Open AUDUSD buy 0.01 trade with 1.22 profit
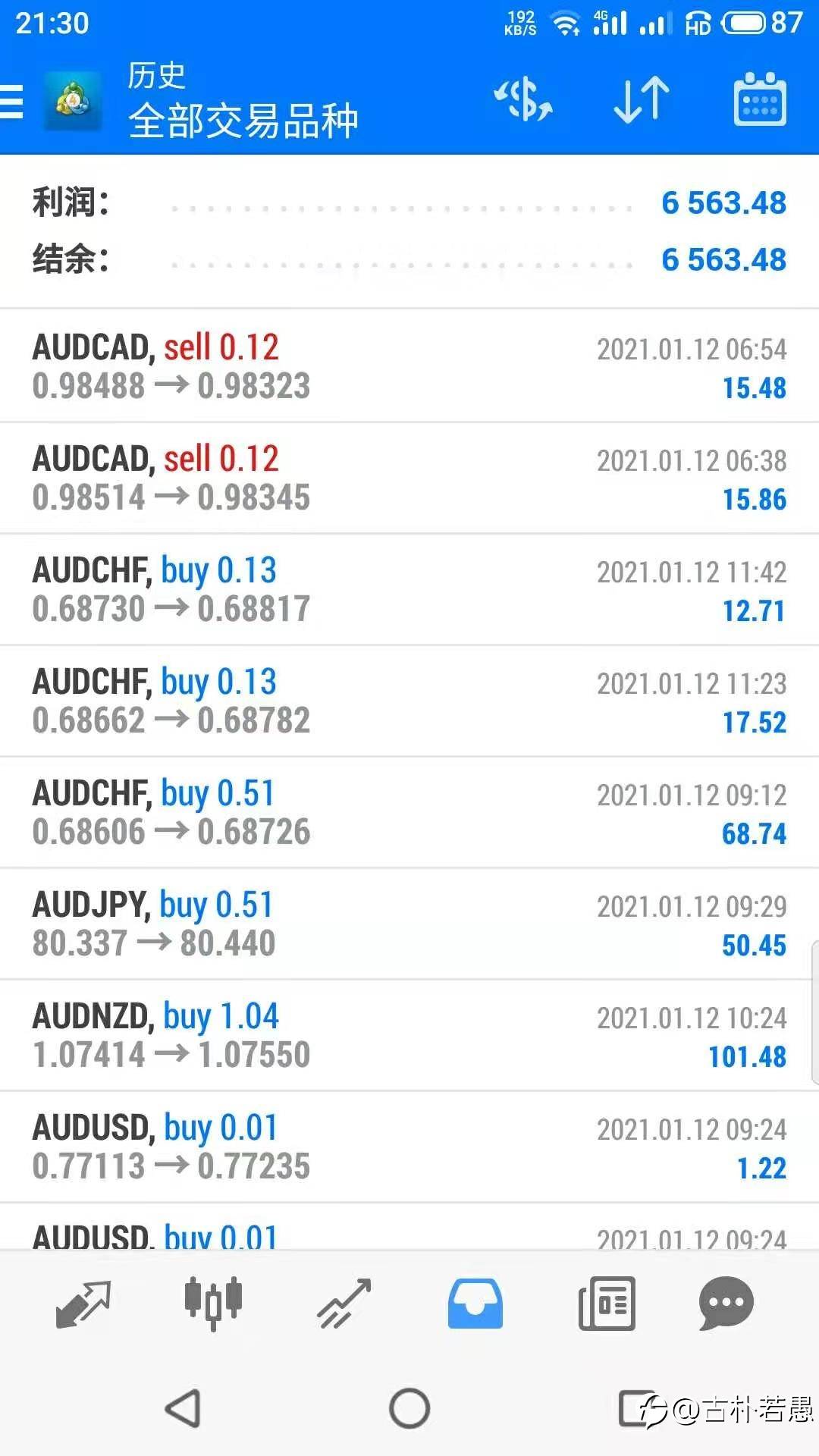The width and height of the screenshot is (819, 1456). coord(409,1147)
